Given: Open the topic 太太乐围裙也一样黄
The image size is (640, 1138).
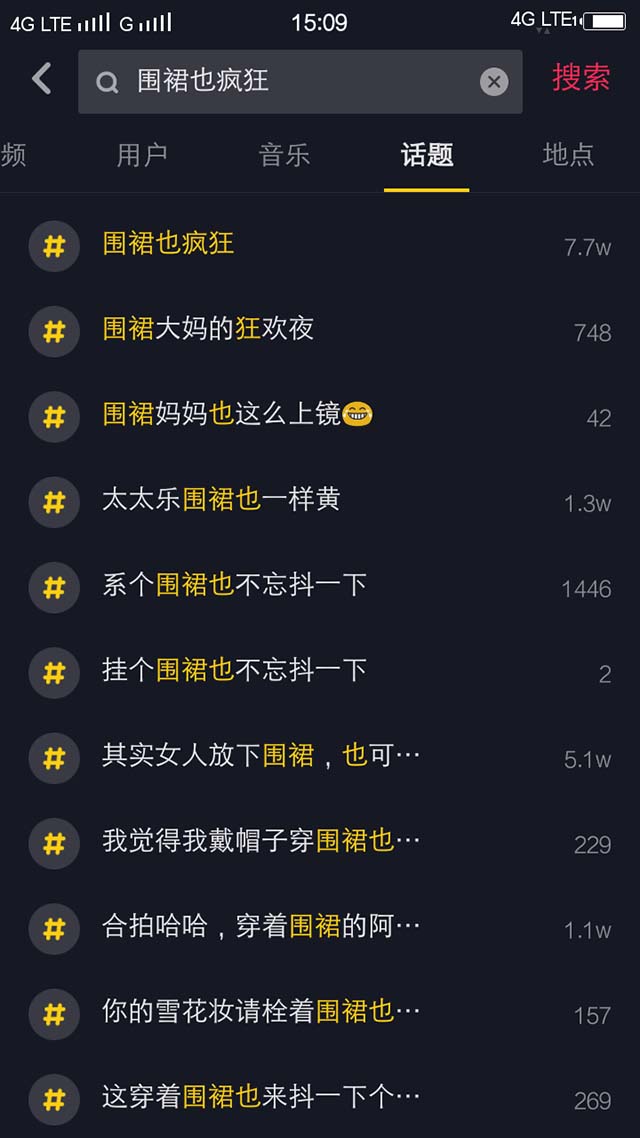Looking at the screenshot, I should [x=320, y=502].
